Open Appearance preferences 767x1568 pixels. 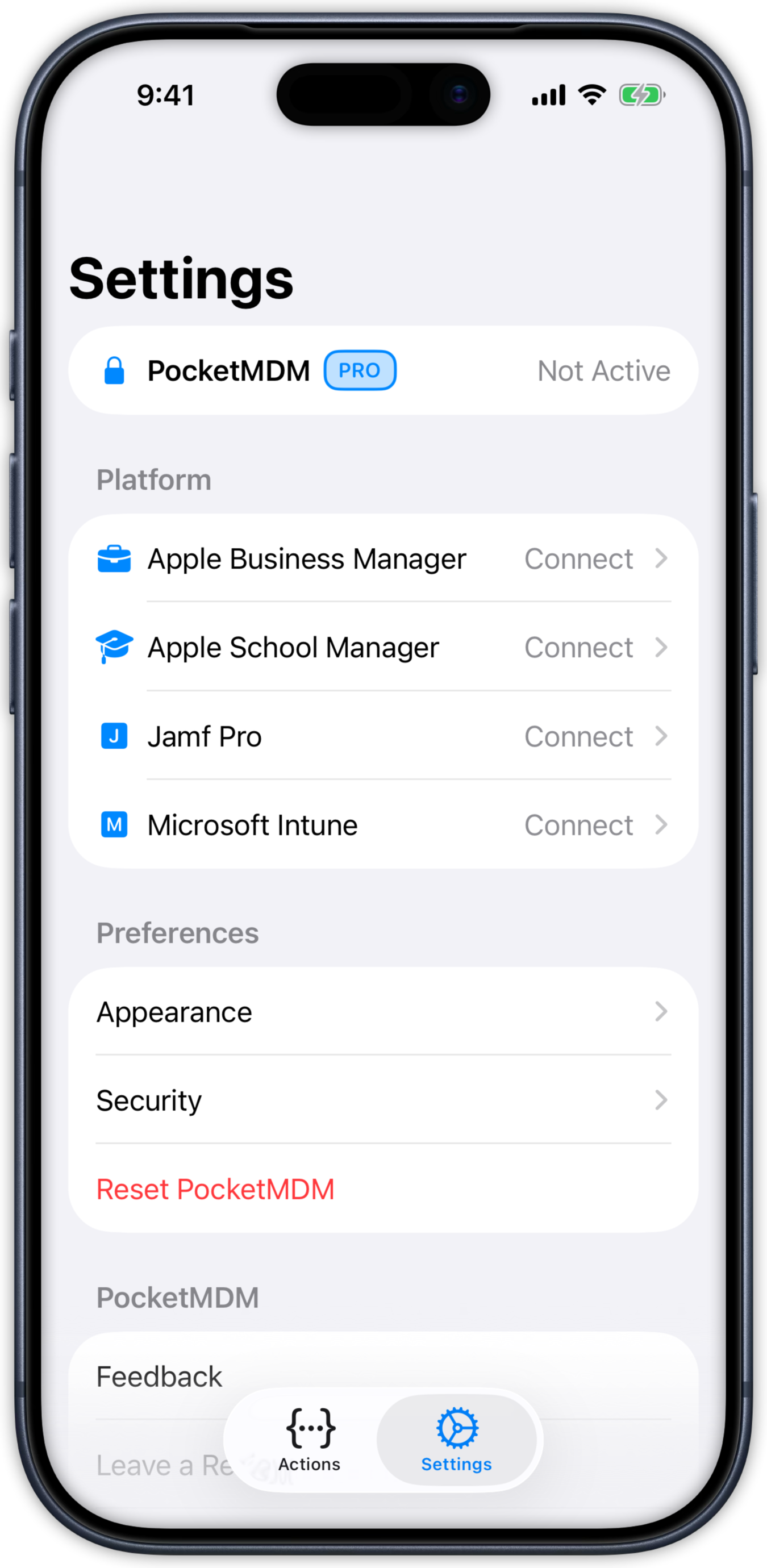click(383, 1012)
